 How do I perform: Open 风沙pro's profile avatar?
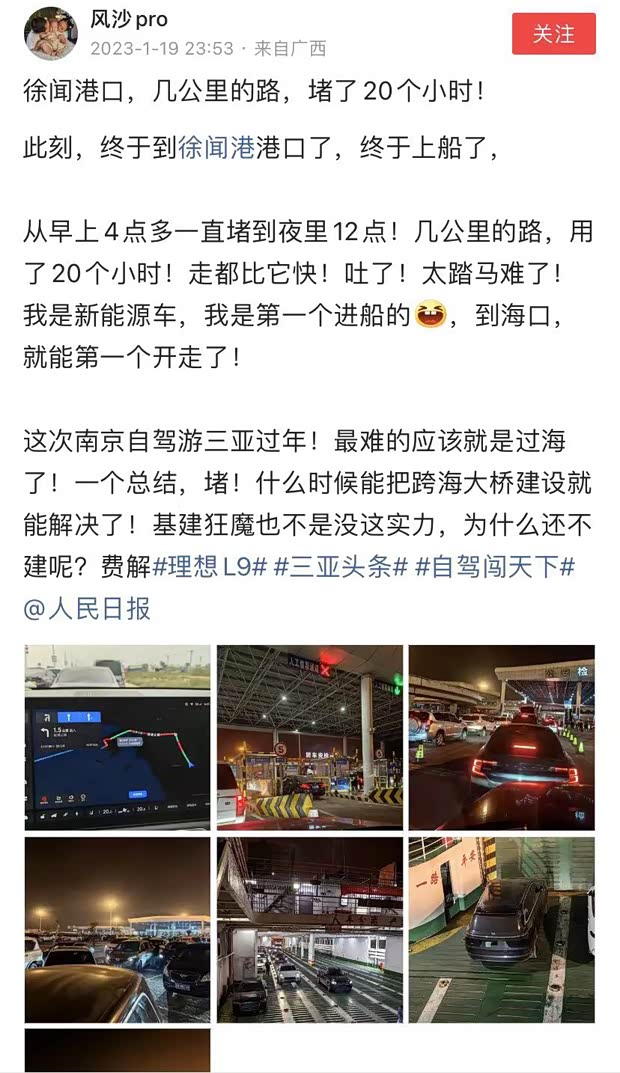[51, 33]
